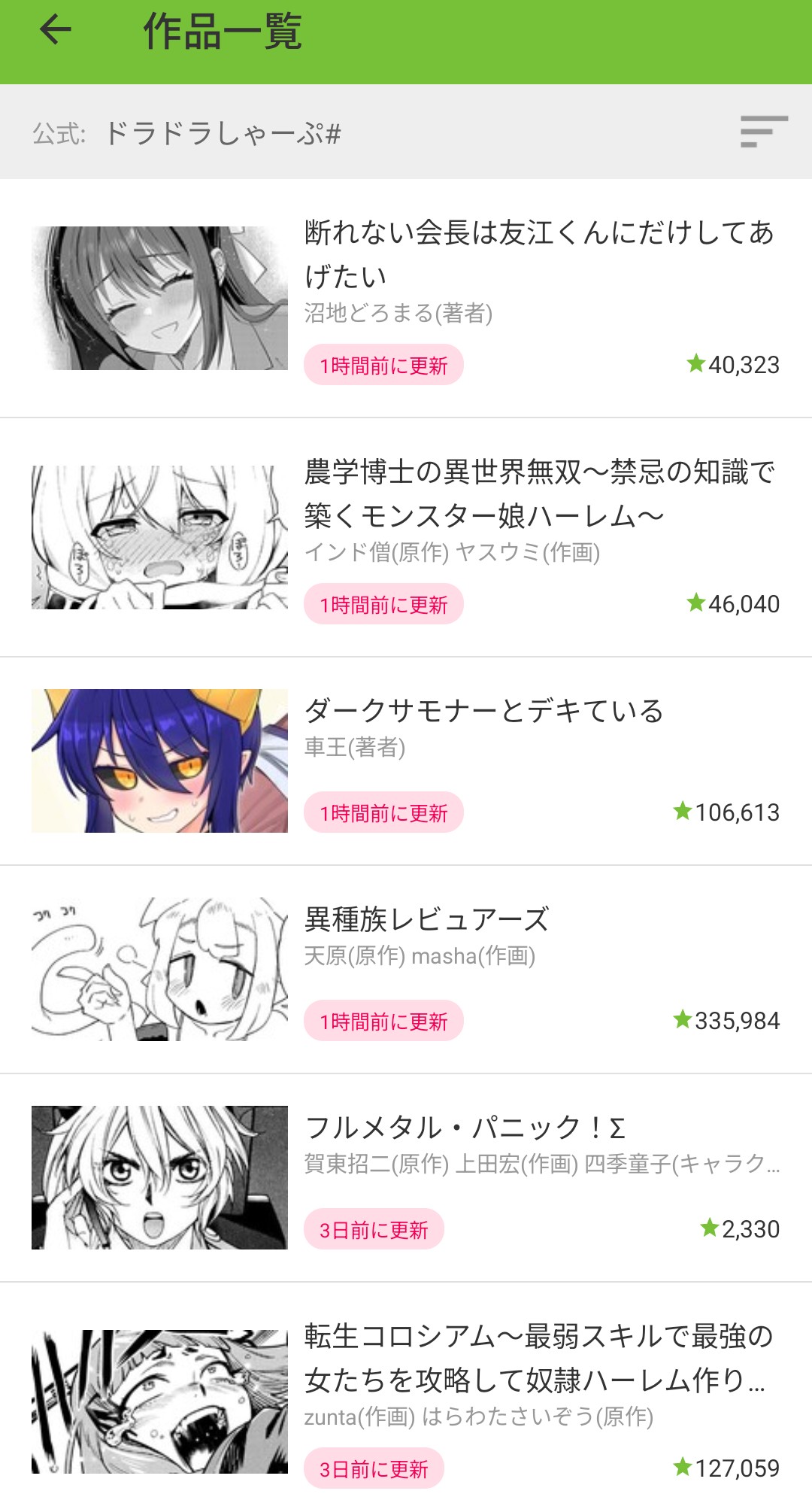The width and height of the screenshot is (812, 1500).
Task: Open the sort options icon
Action: [763, 132]
